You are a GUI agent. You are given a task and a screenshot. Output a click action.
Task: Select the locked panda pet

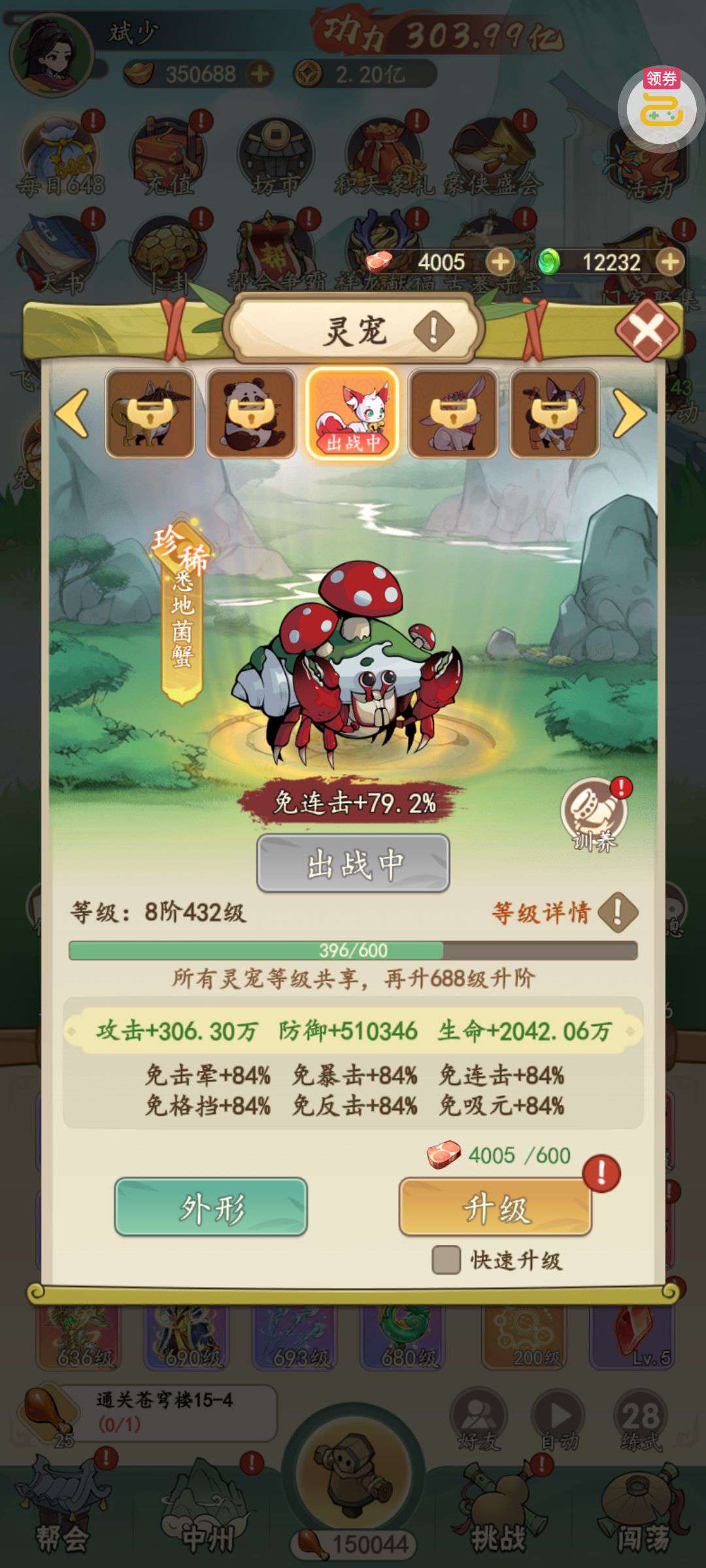[x=252, y=413]
